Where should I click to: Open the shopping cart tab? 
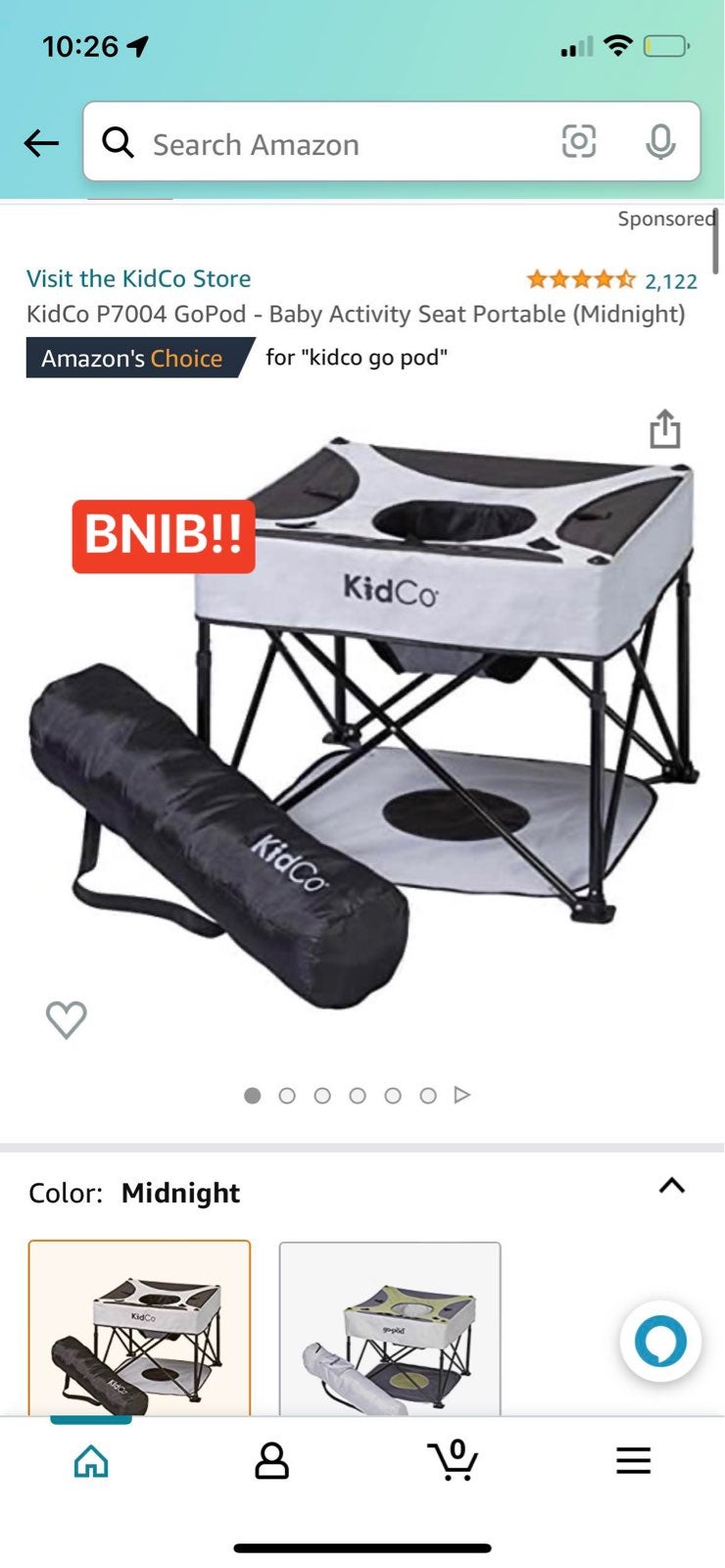pos(453,1461)
